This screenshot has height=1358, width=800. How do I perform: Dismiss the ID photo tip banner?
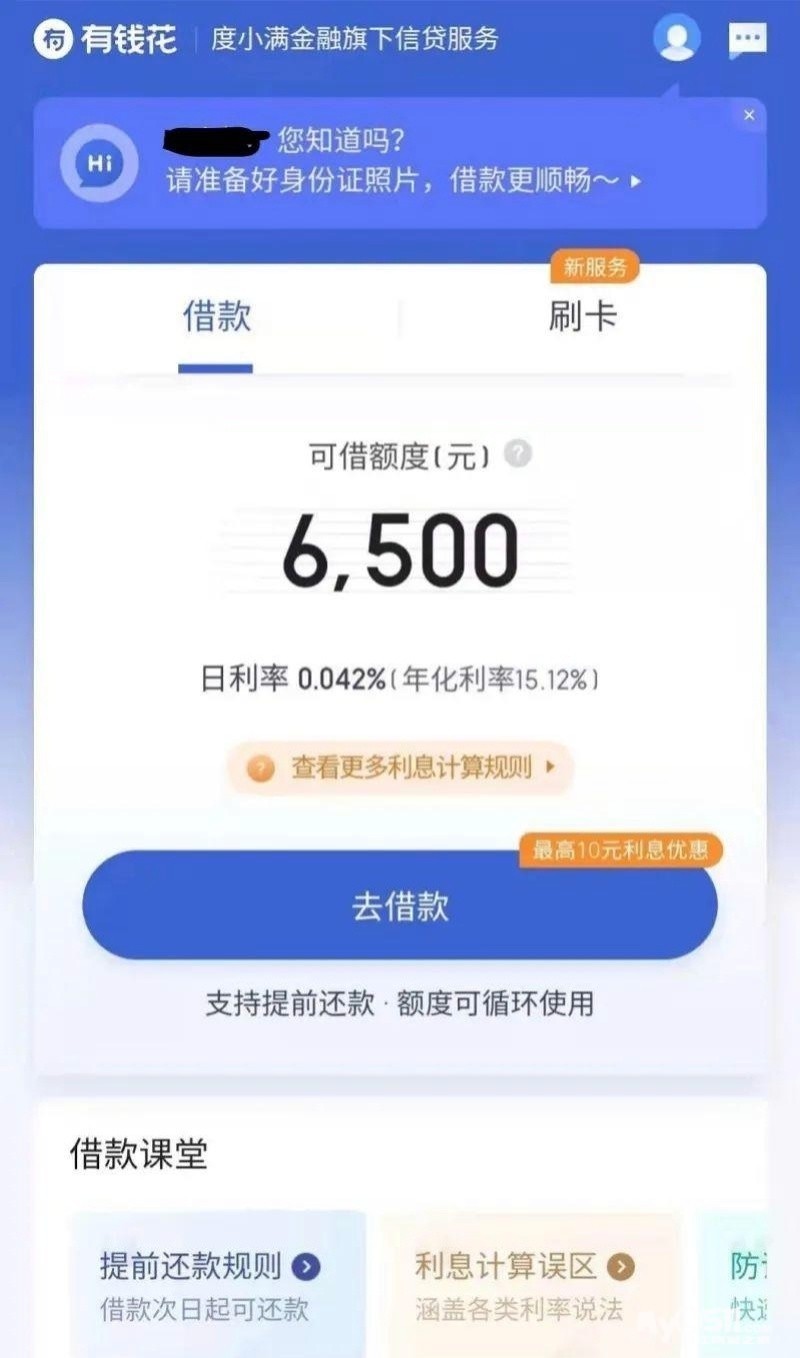[749, 115]
